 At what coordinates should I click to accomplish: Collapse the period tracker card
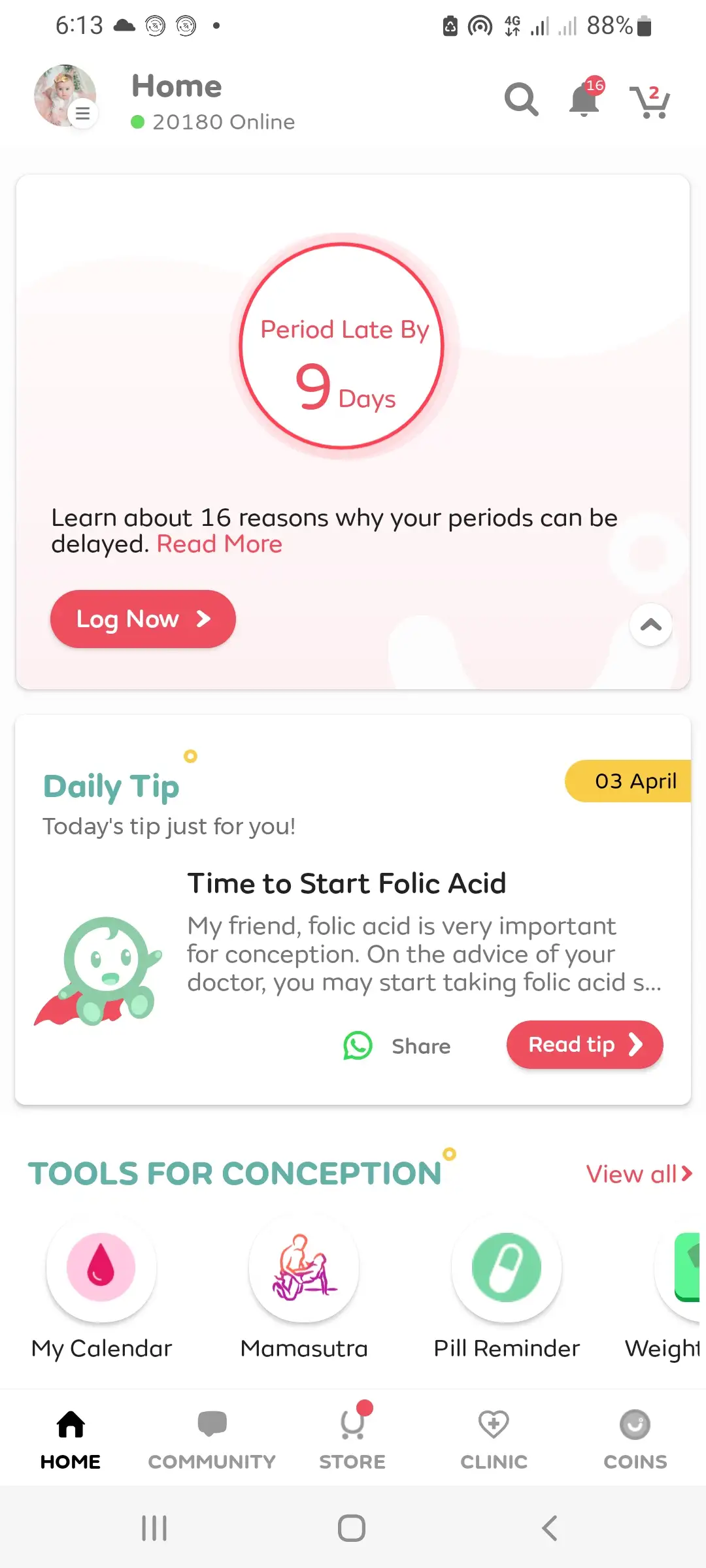(x=650, y=625)
